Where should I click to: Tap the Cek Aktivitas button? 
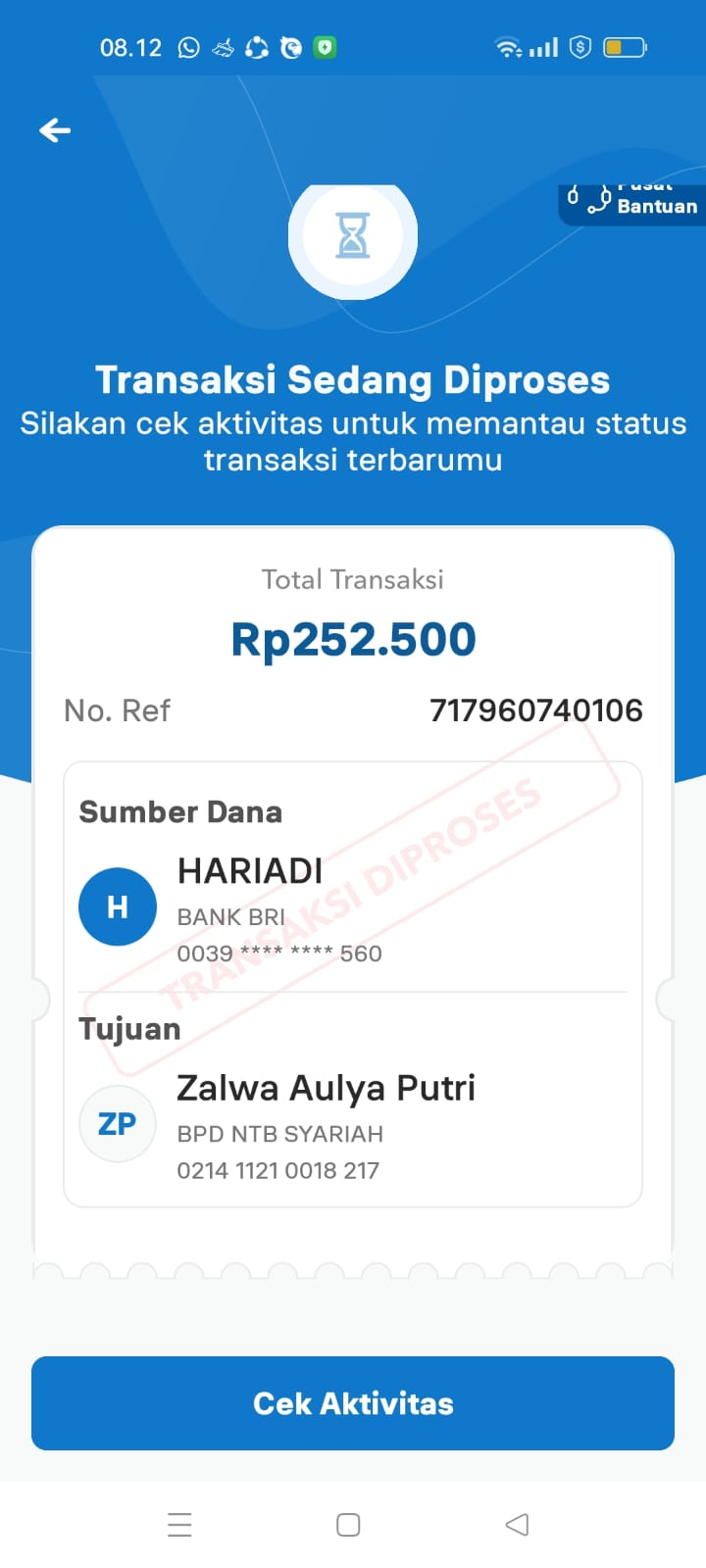click(353, 1402)
